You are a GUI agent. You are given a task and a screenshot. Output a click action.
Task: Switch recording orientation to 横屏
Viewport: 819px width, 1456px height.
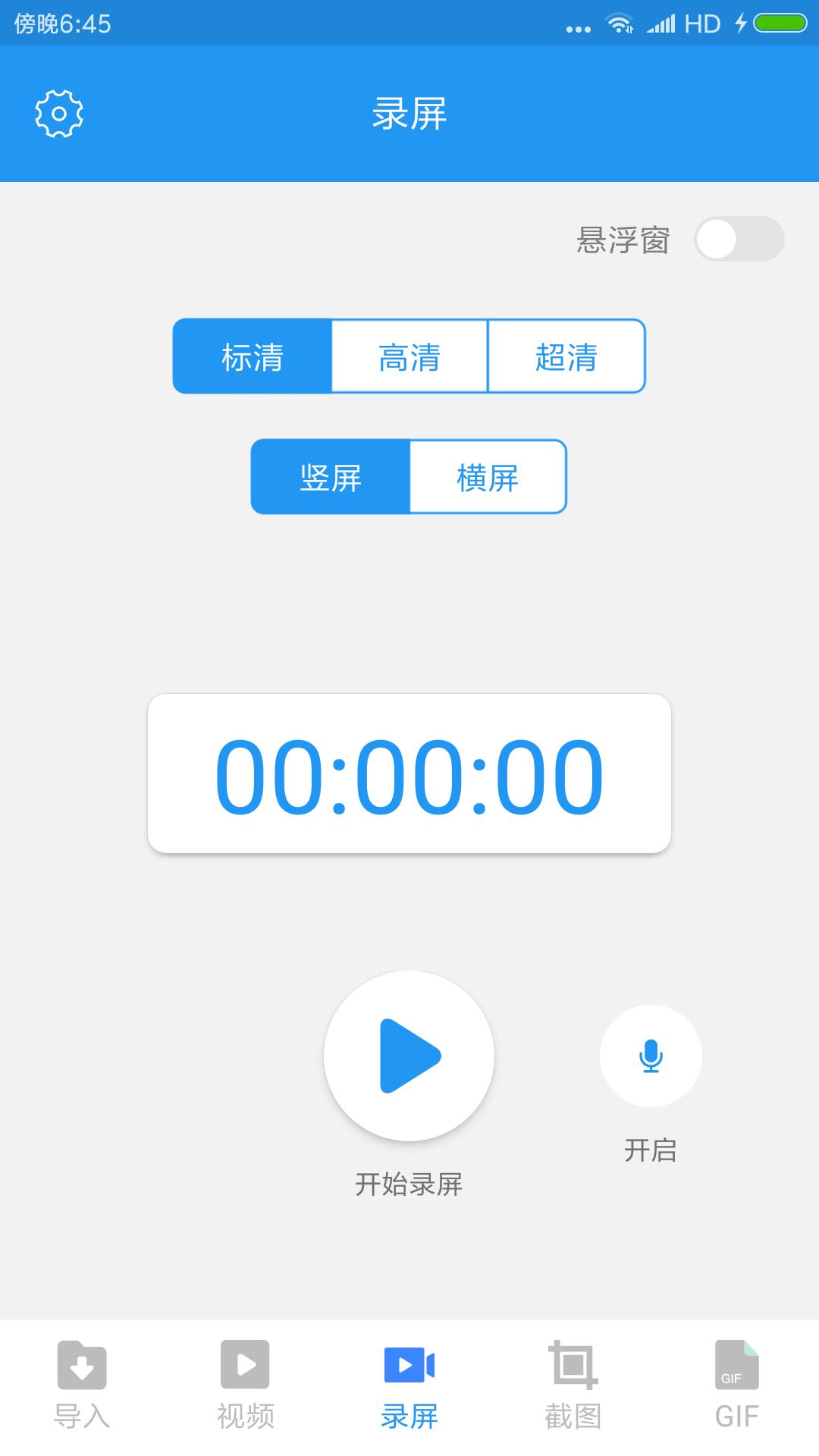pos(488,477)
